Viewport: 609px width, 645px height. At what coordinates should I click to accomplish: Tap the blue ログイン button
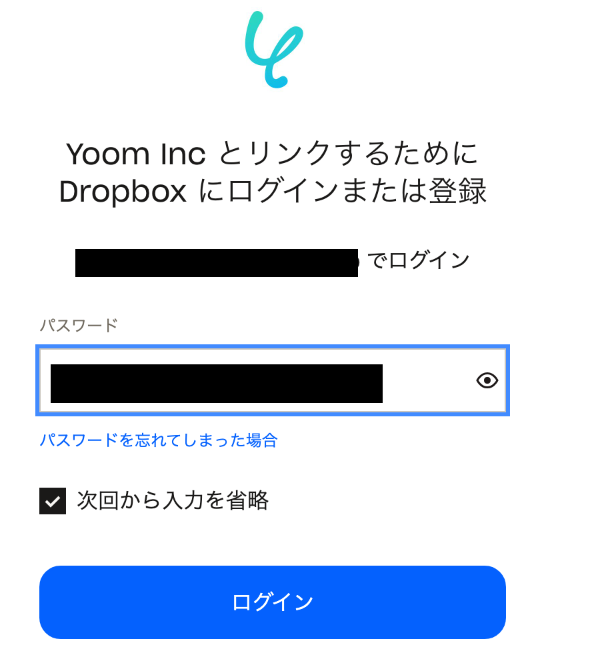[272, 602]
